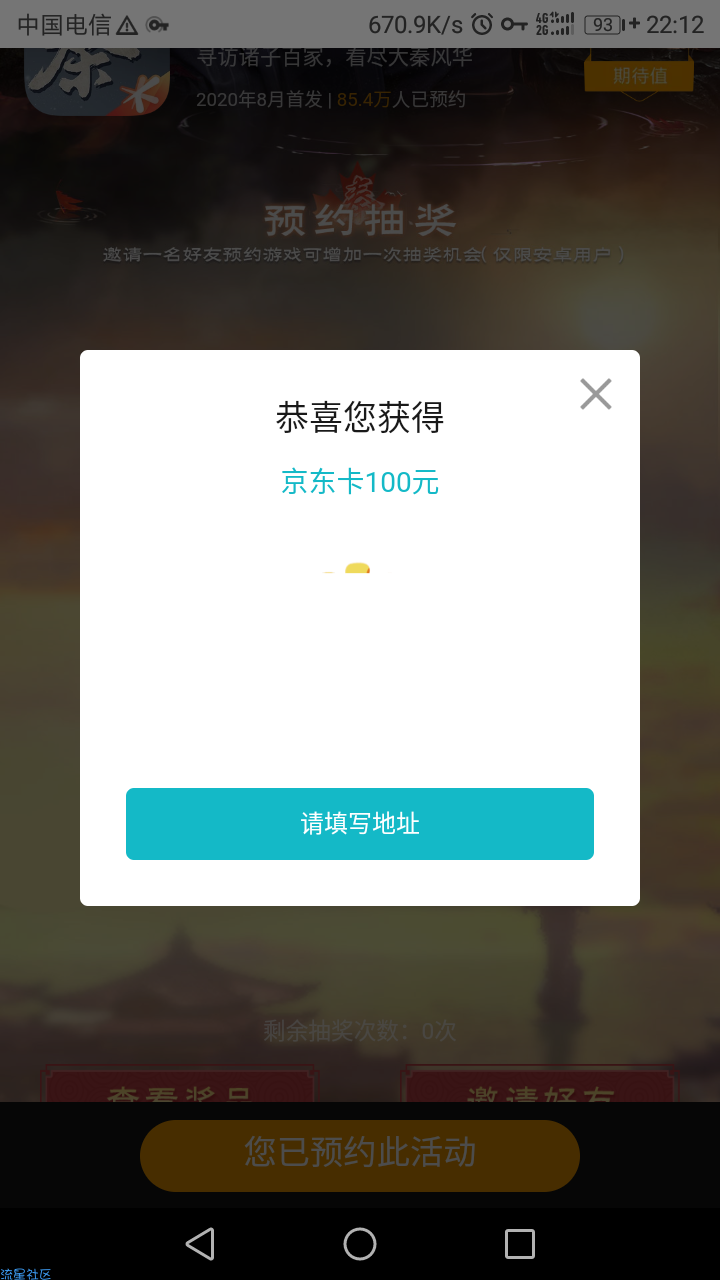Return to the home screen
The width and height of the screenshot is (720, 1280).
(x=360, y=1244)
